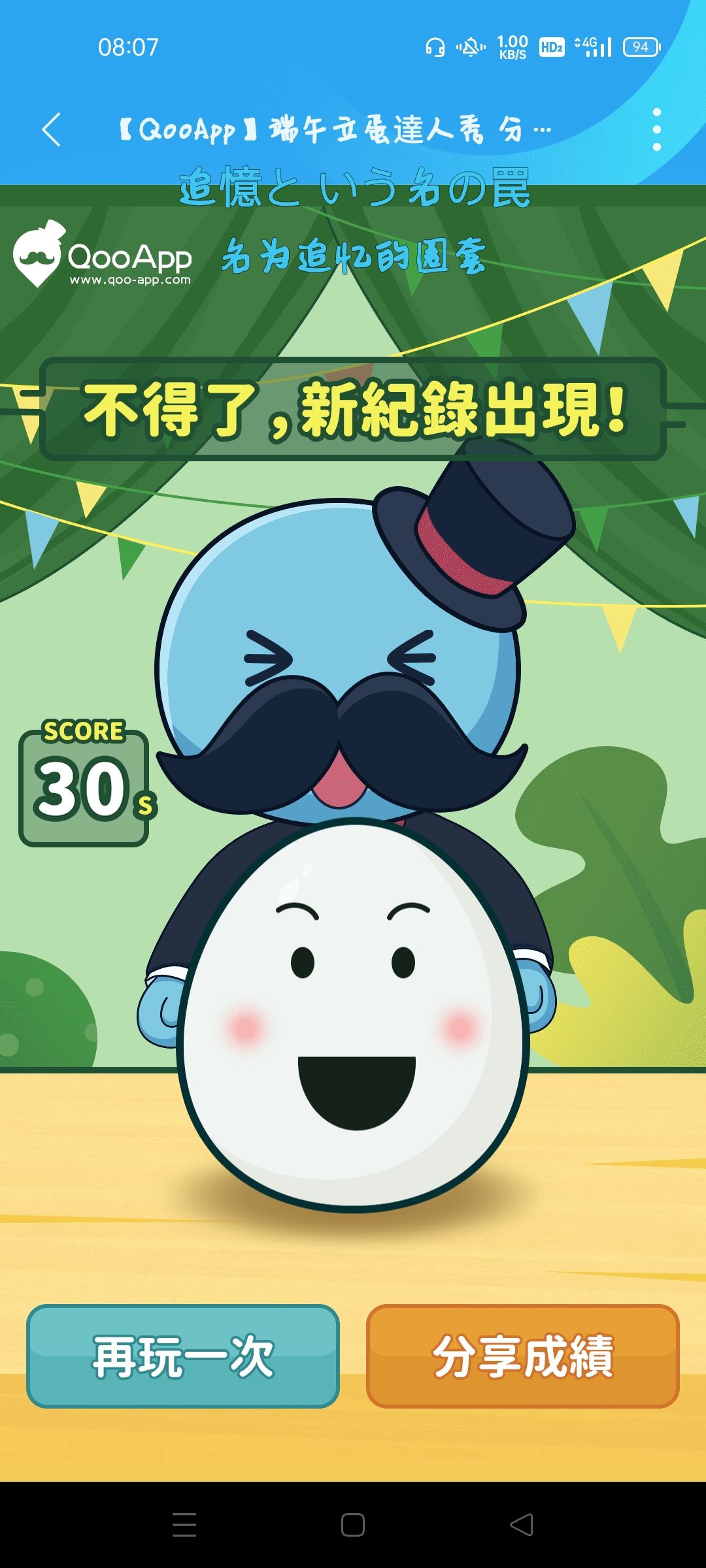
Task: Open recent apps from navigation bar
Action: pyautogui.click(x=184, y=1525)
